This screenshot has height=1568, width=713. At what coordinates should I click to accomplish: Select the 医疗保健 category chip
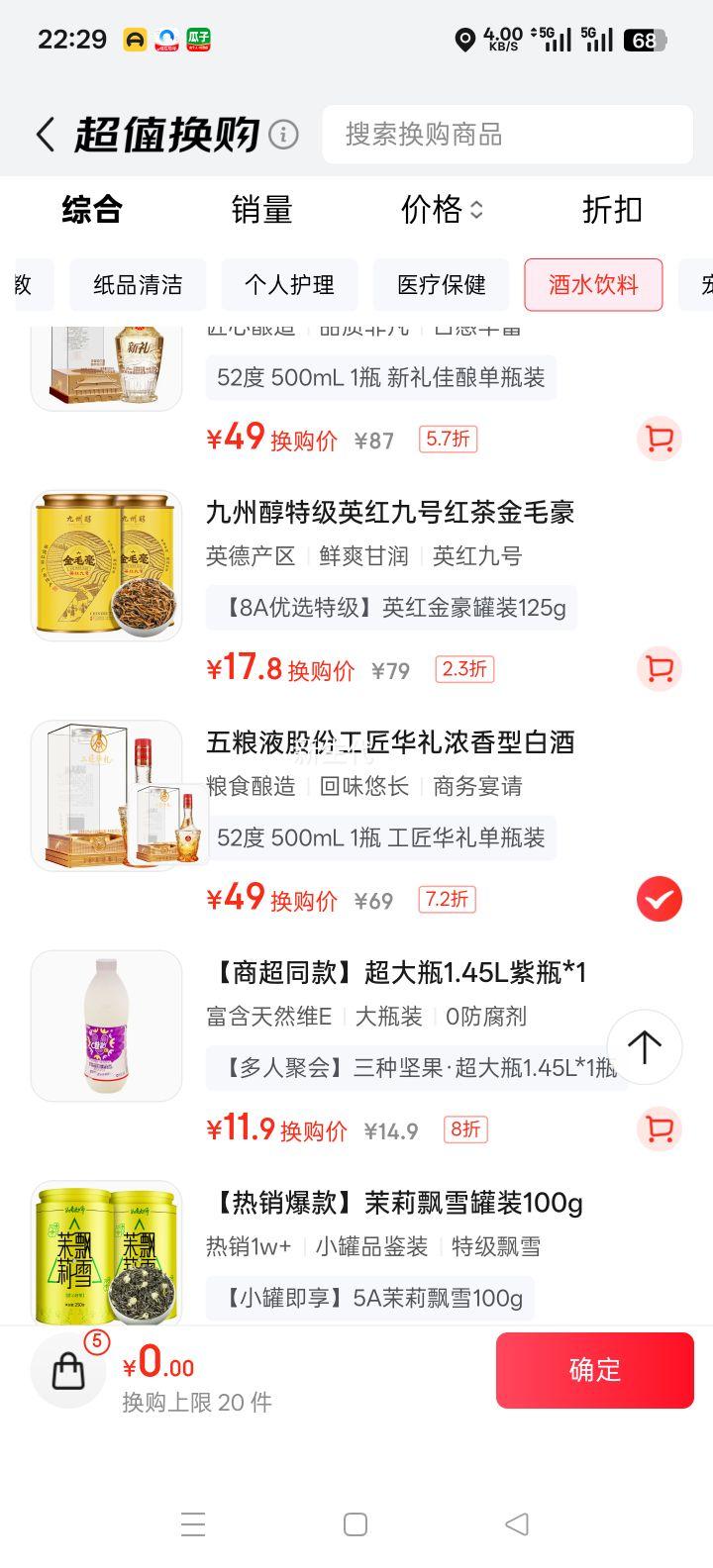click(441, 285)
